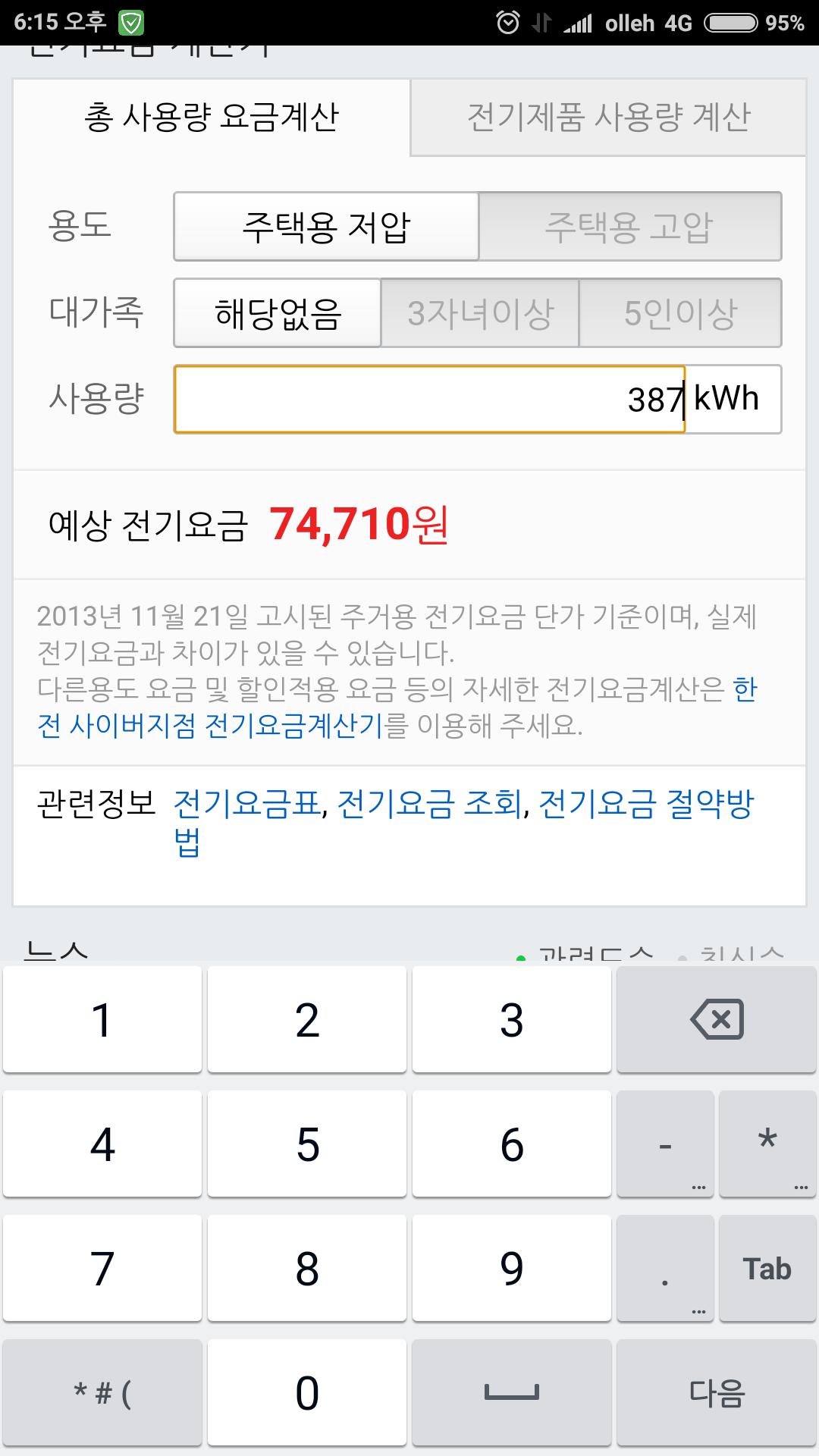The height and width of the screenshot is (1456, 819).
Task: Tap the 다음 key on keyboard
Action: [717, 1392]
